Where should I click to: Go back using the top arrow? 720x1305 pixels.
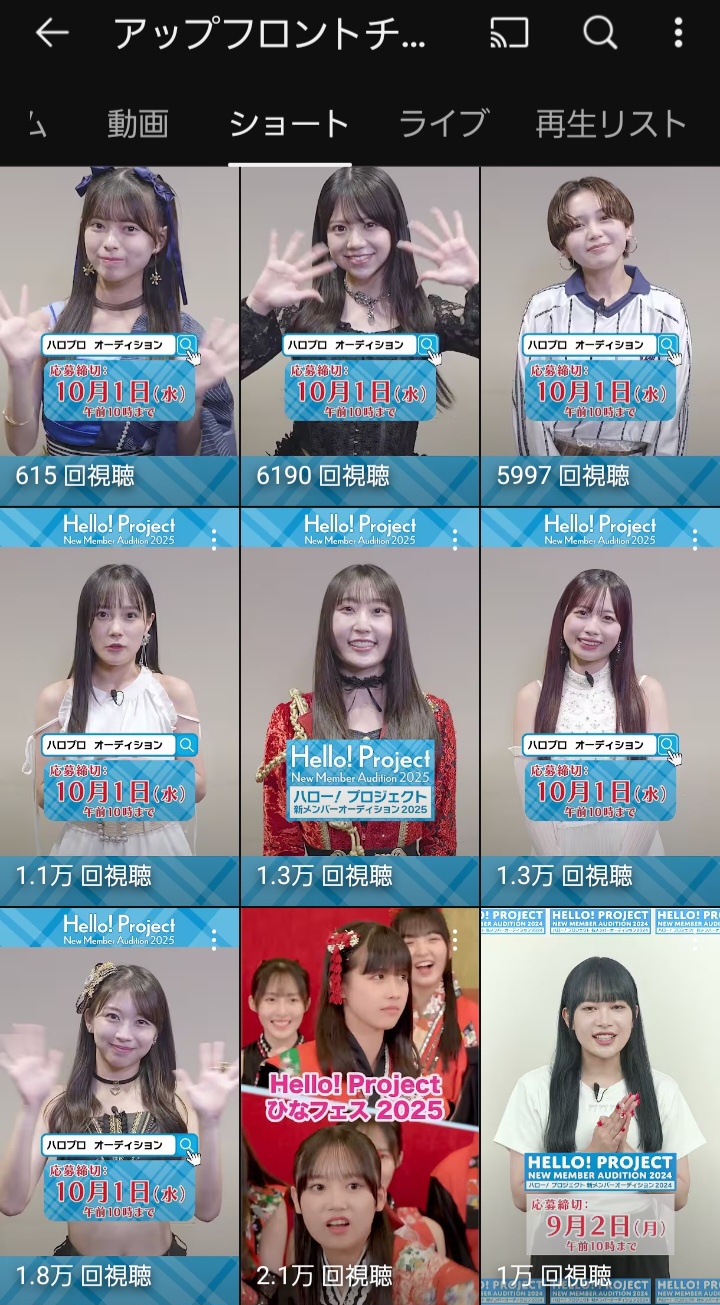(x=51, y=34)
